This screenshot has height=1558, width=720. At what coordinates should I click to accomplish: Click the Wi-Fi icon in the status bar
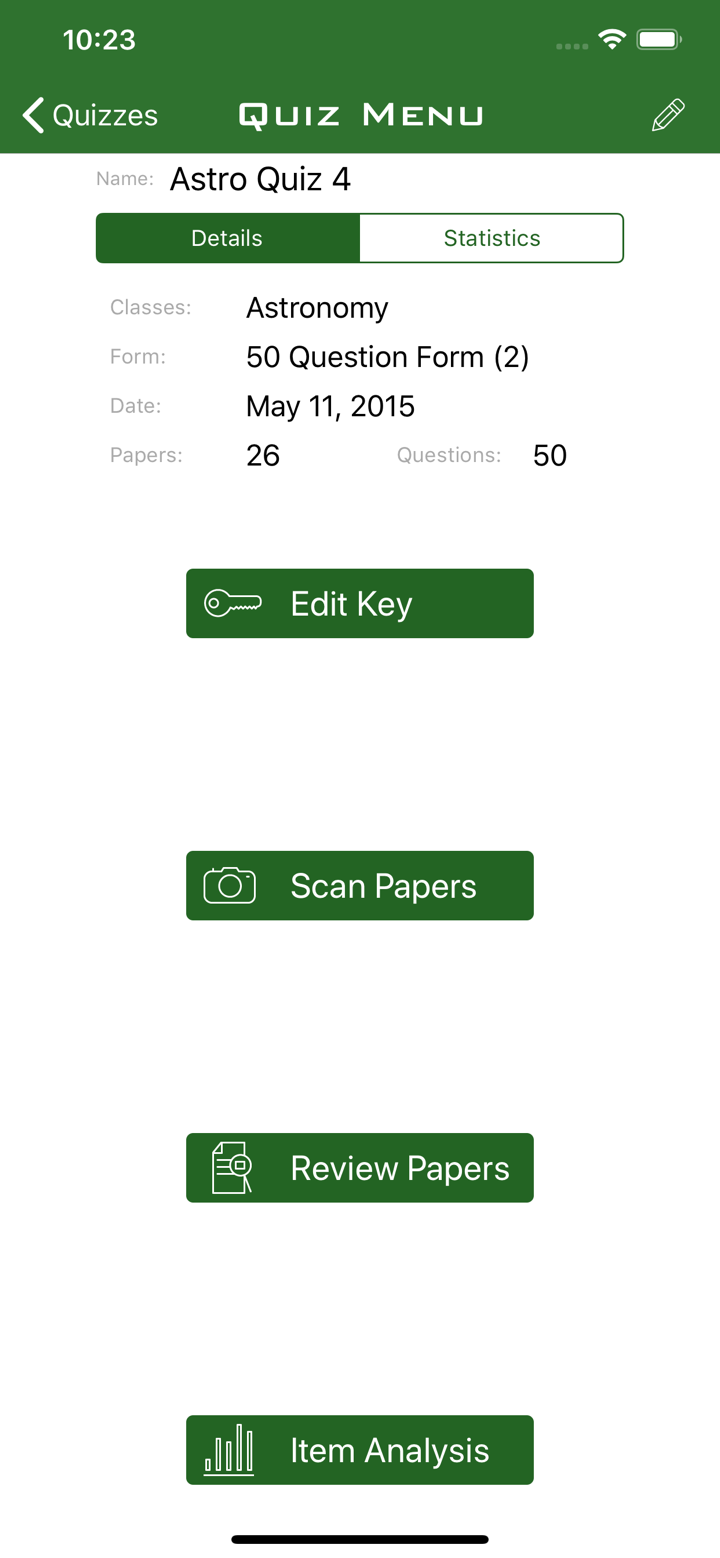[x=613, y=40]
